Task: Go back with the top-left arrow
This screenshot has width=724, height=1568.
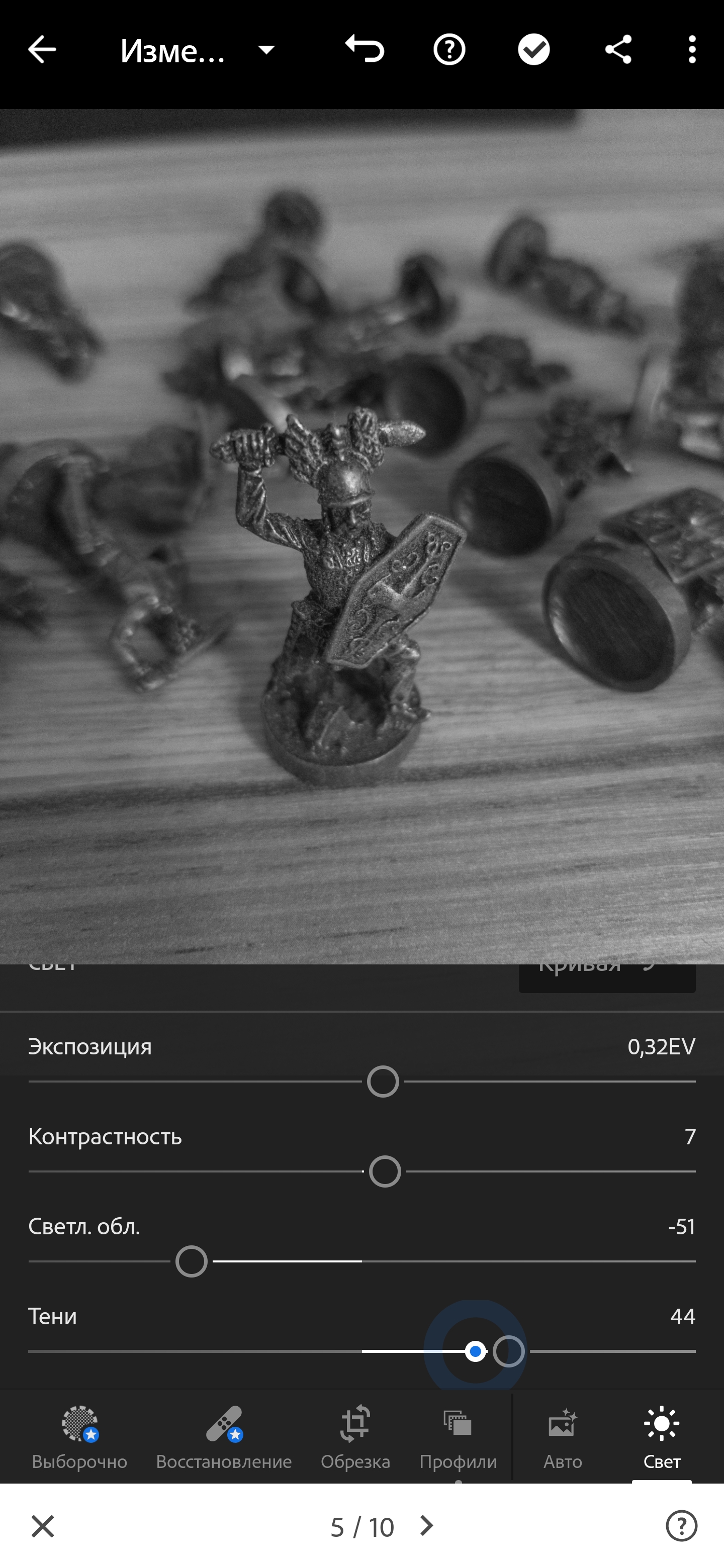Action: click(42, 49)
